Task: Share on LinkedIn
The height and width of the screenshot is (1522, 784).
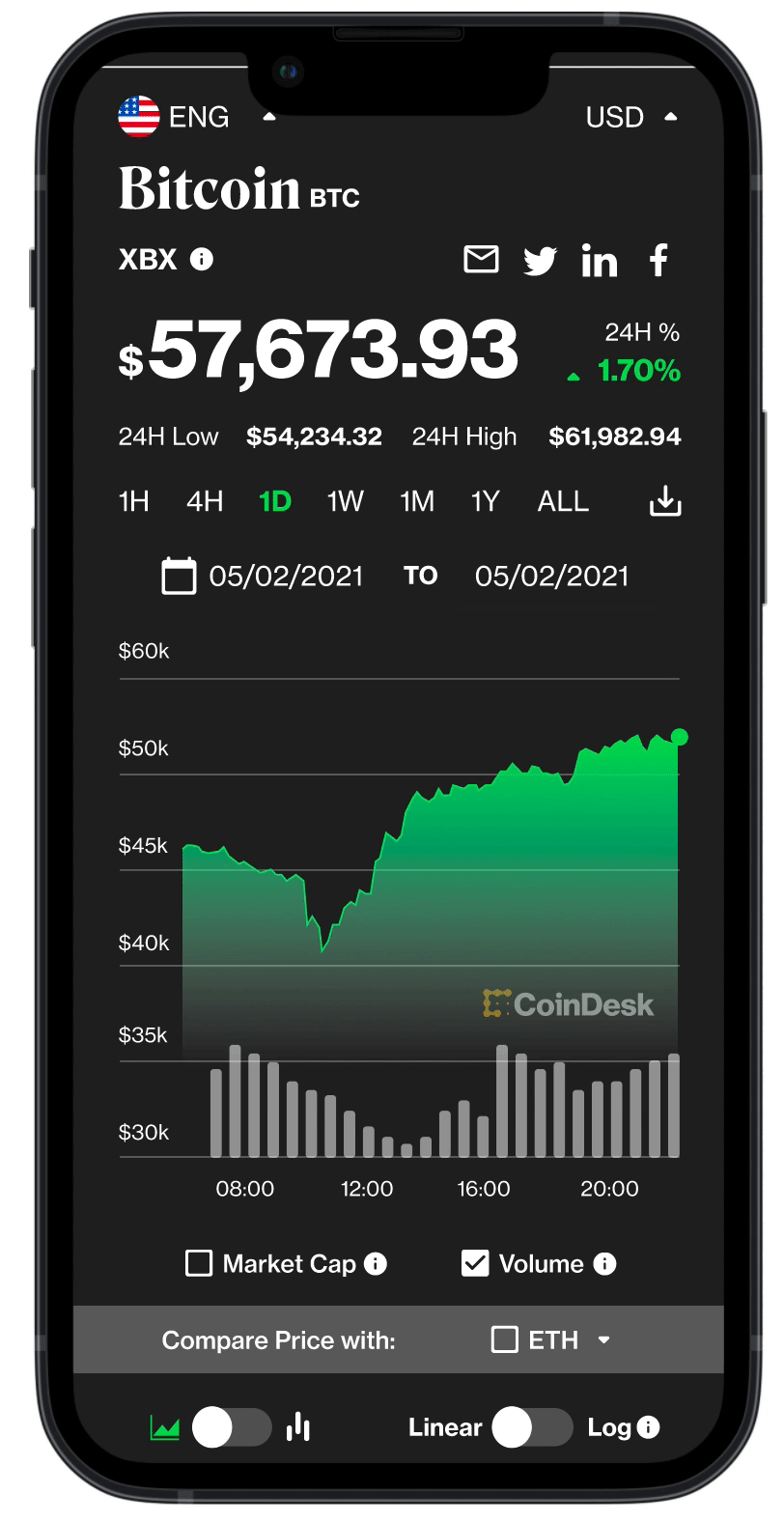Action: (x=600, y=261)
